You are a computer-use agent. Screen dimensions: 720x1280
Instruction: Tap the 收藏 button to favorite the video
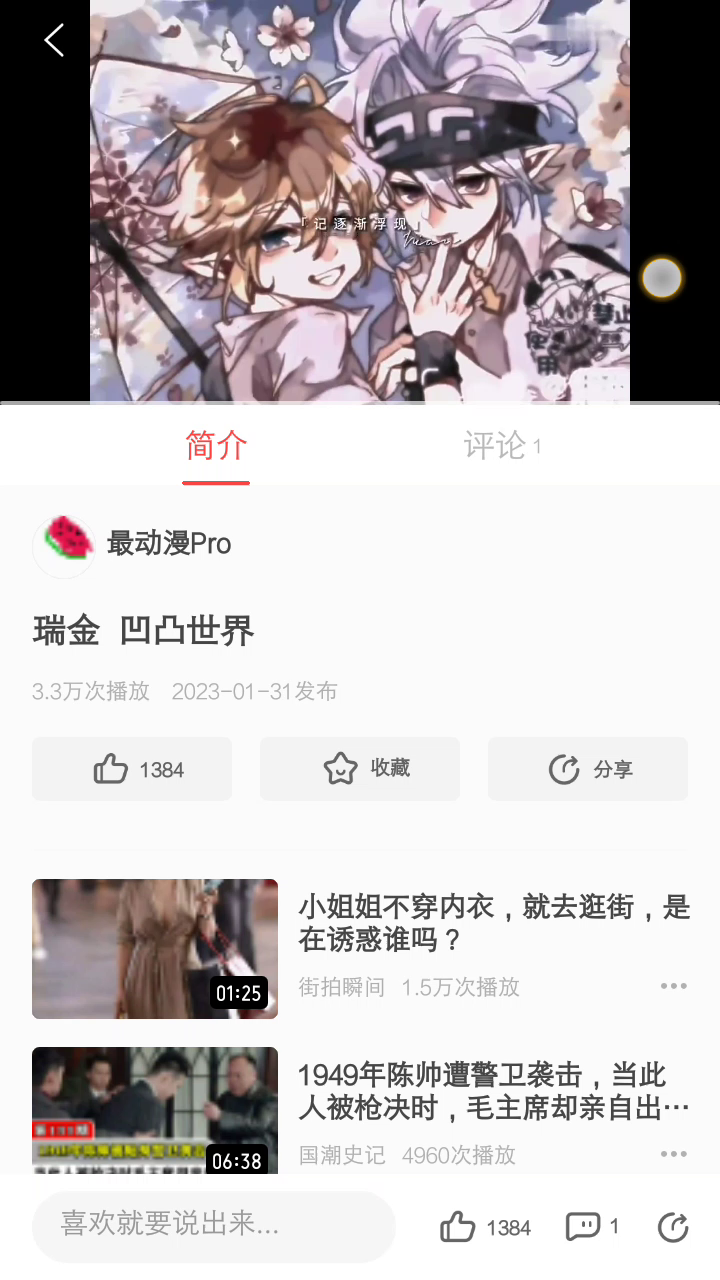[x=360, y=769]
